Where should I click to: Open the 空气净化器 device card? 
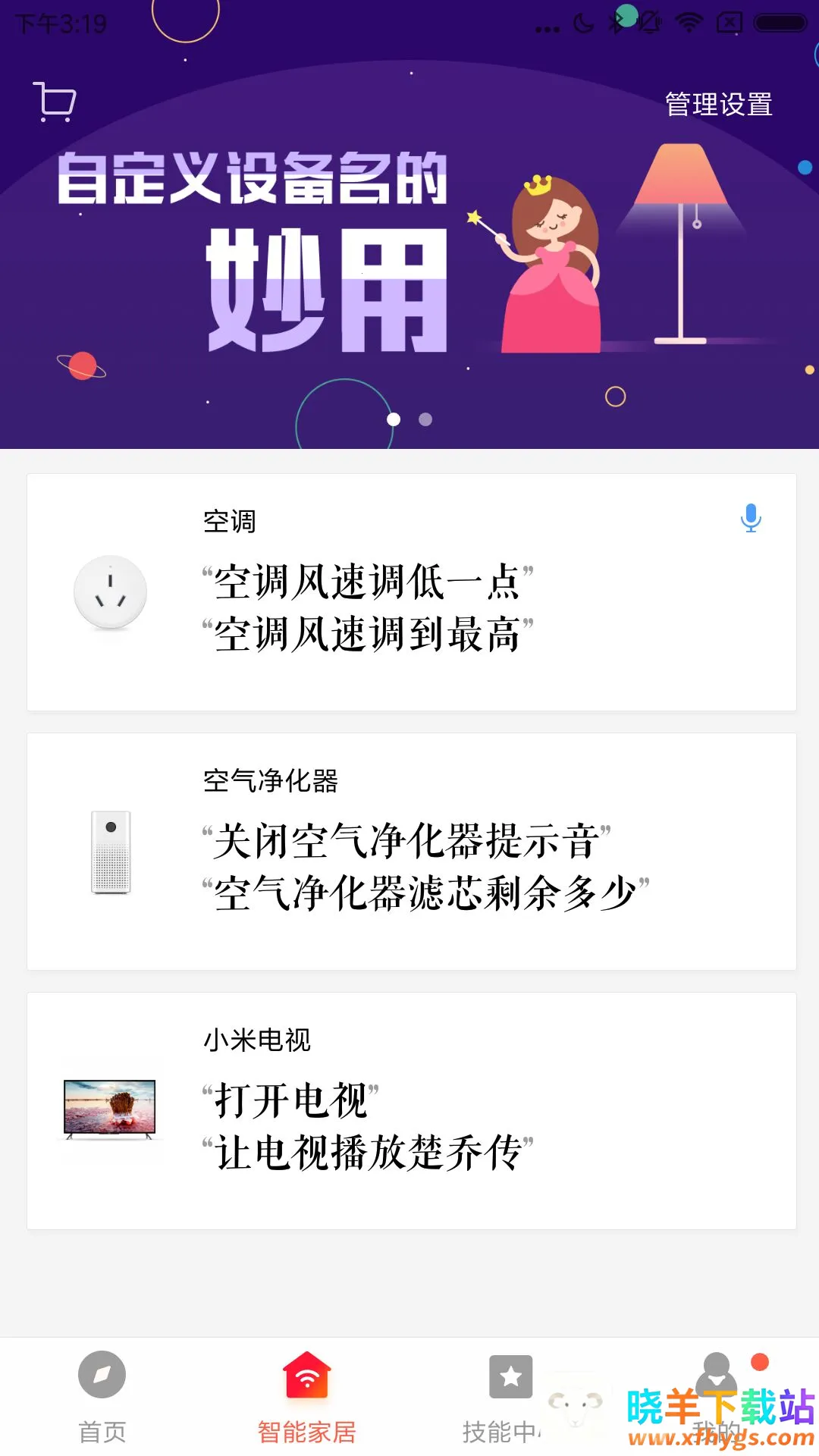click(411, 852)
